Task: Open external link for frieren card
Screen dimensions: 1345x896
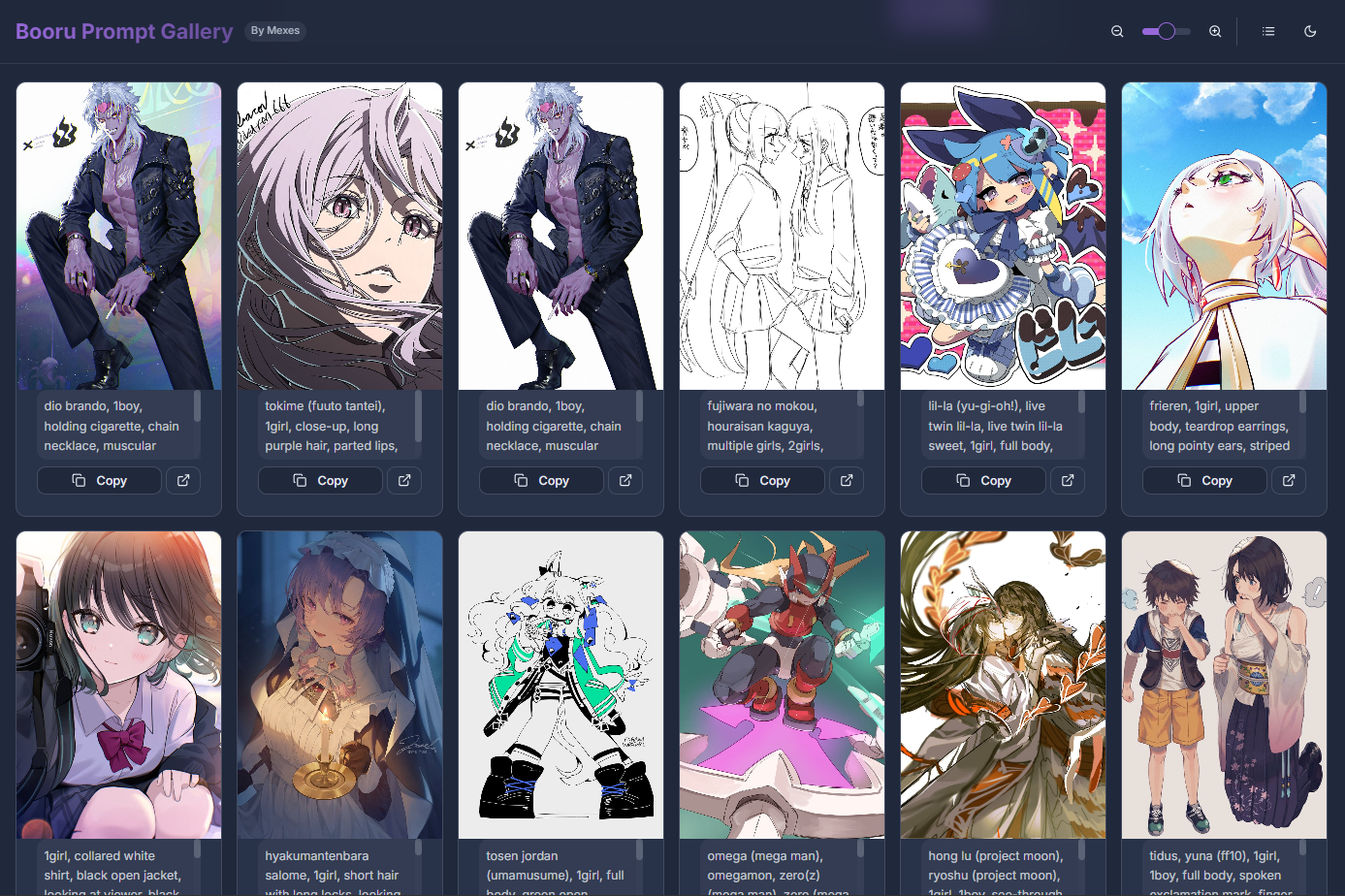Action: (1289, 480)
